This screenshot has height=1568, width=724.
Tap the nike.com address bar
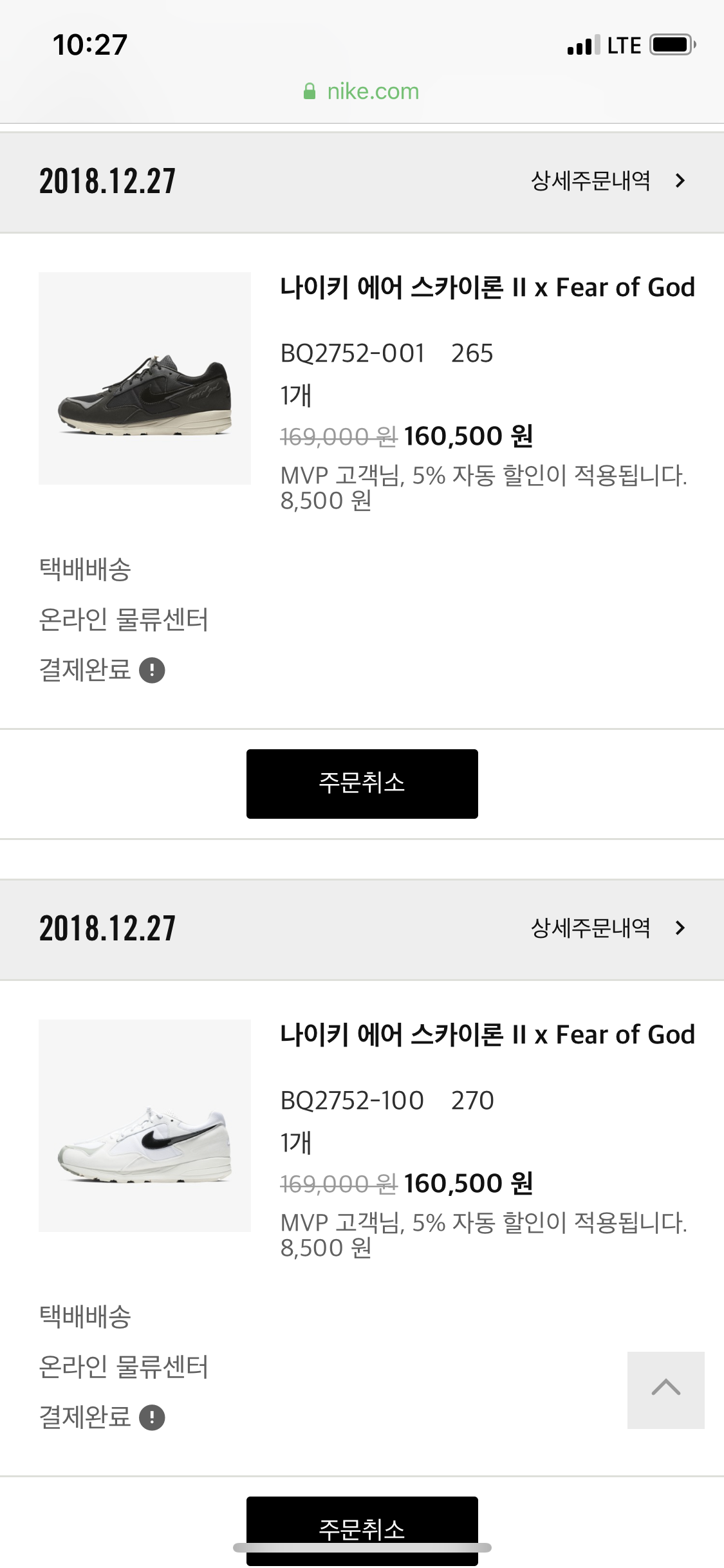362,91
